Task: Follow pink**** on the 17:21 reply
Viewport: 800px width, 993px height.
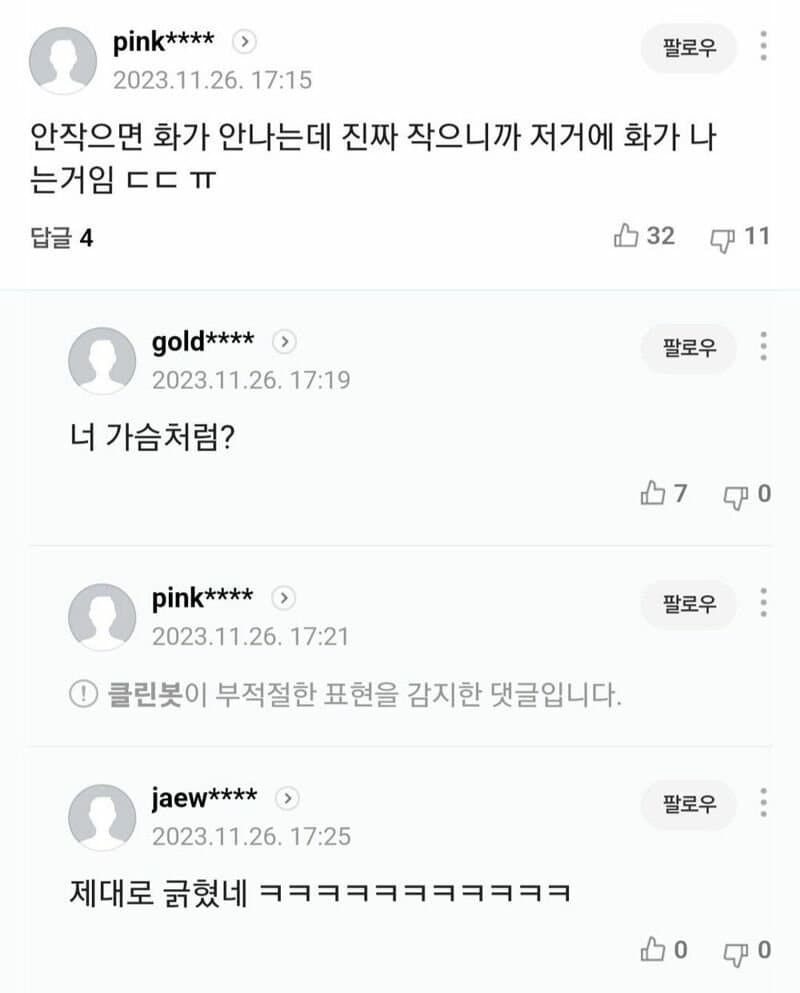Action: (689, 604)
